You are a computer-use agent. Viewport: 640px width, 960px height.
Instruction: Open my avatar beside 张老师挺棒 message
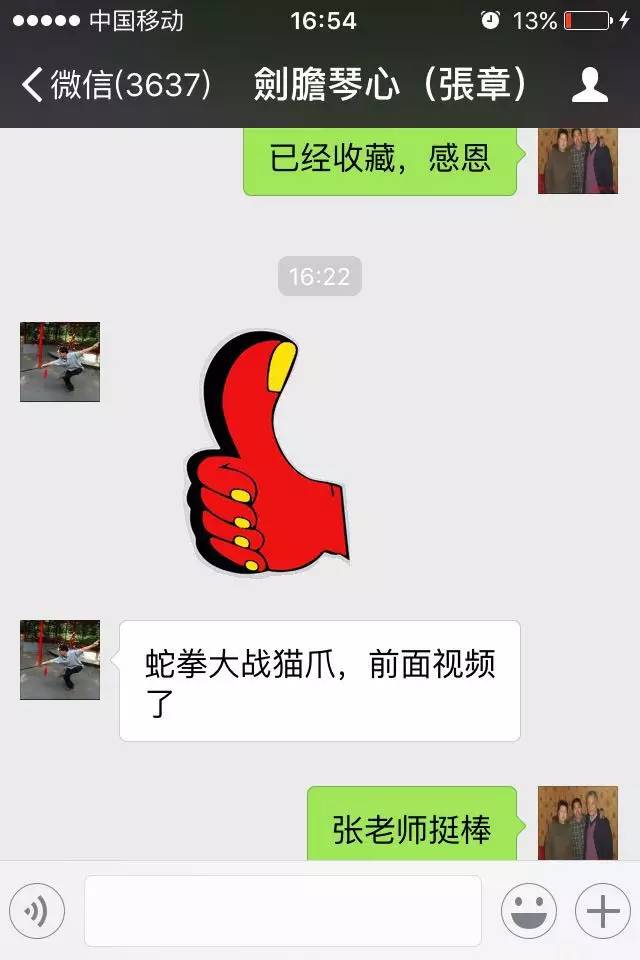(x=578, y=822)
